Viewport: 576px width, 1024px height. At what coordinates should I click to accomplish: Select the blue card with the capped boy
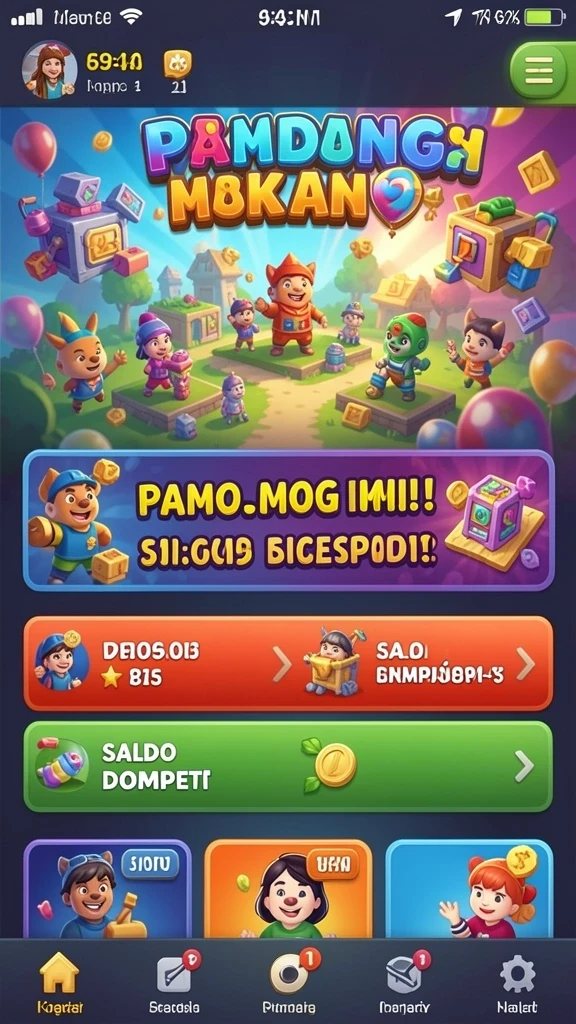point(108,889)
